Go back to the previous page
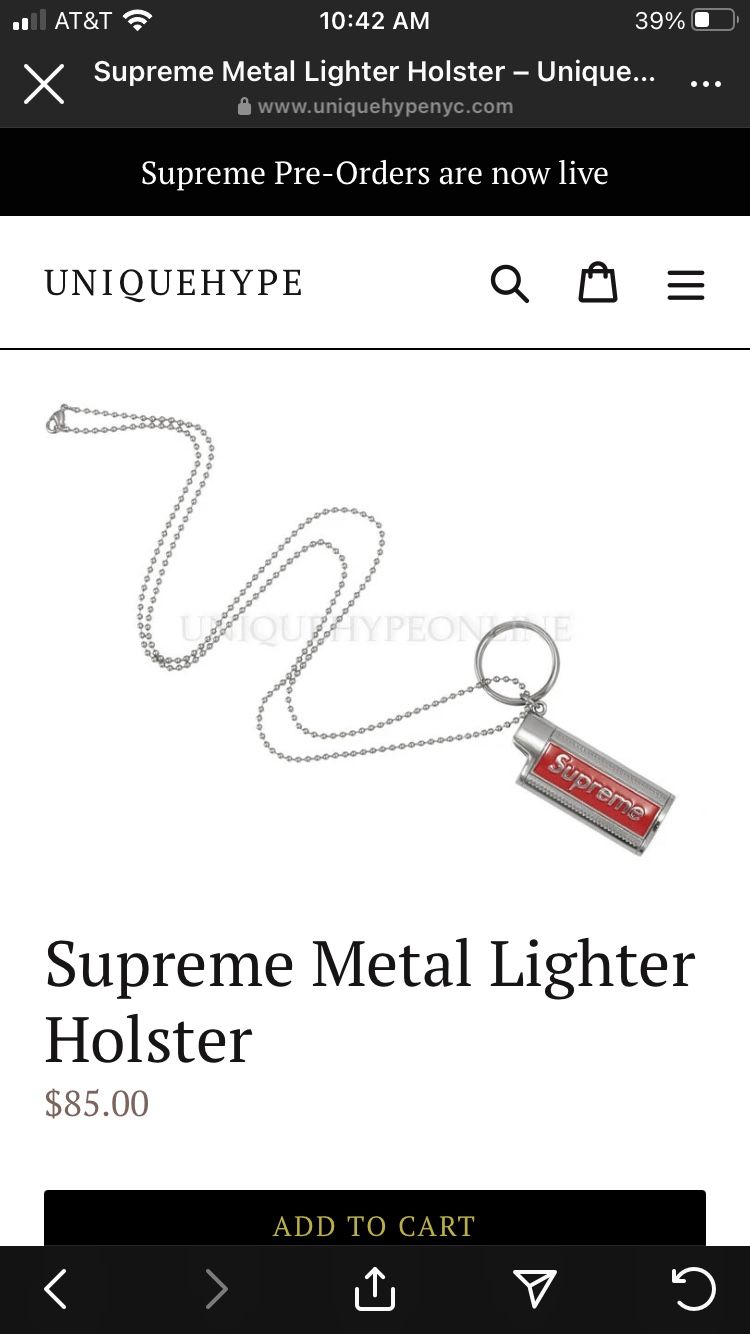The image size is (750, 1334). click(56, 1289)
